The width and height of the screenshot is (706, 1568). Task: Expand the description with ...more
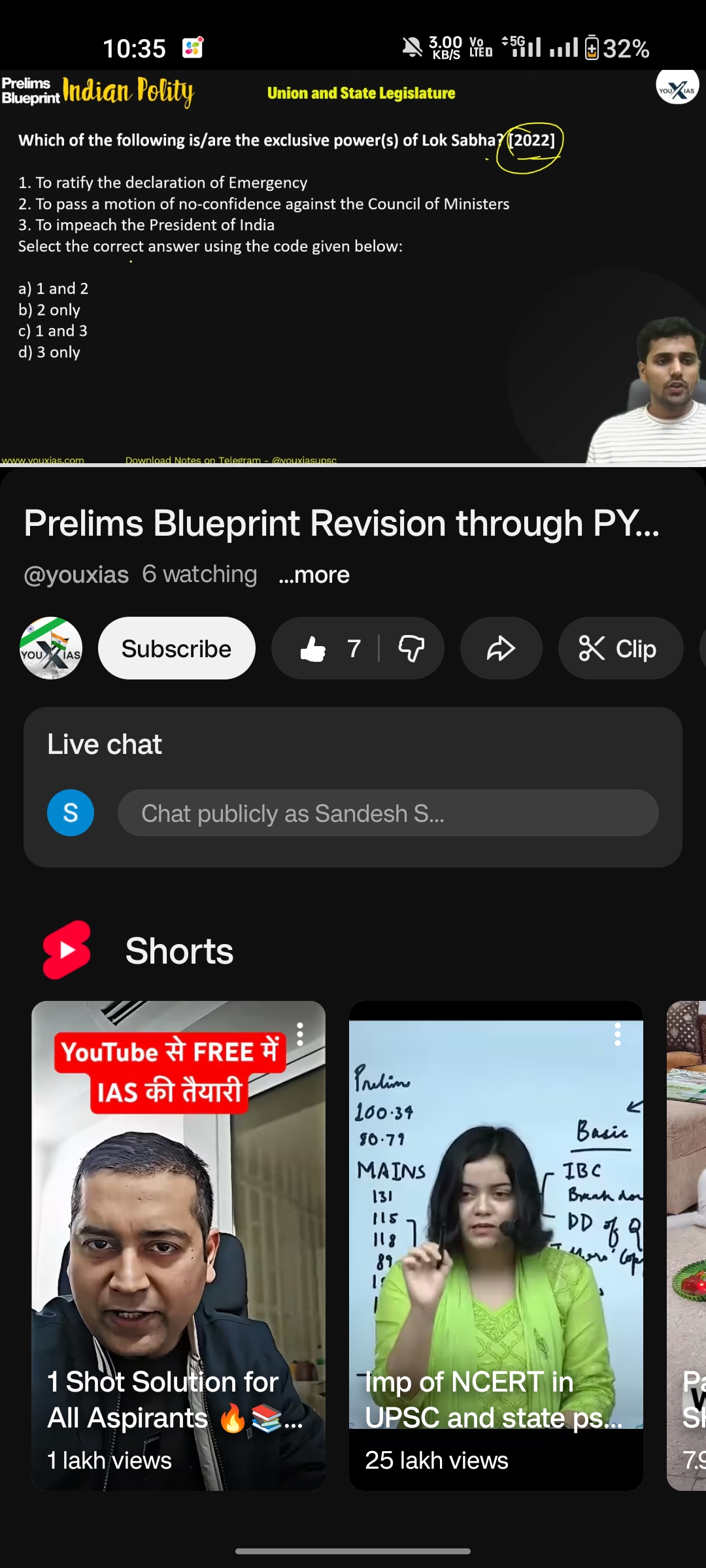click(314, 575)
